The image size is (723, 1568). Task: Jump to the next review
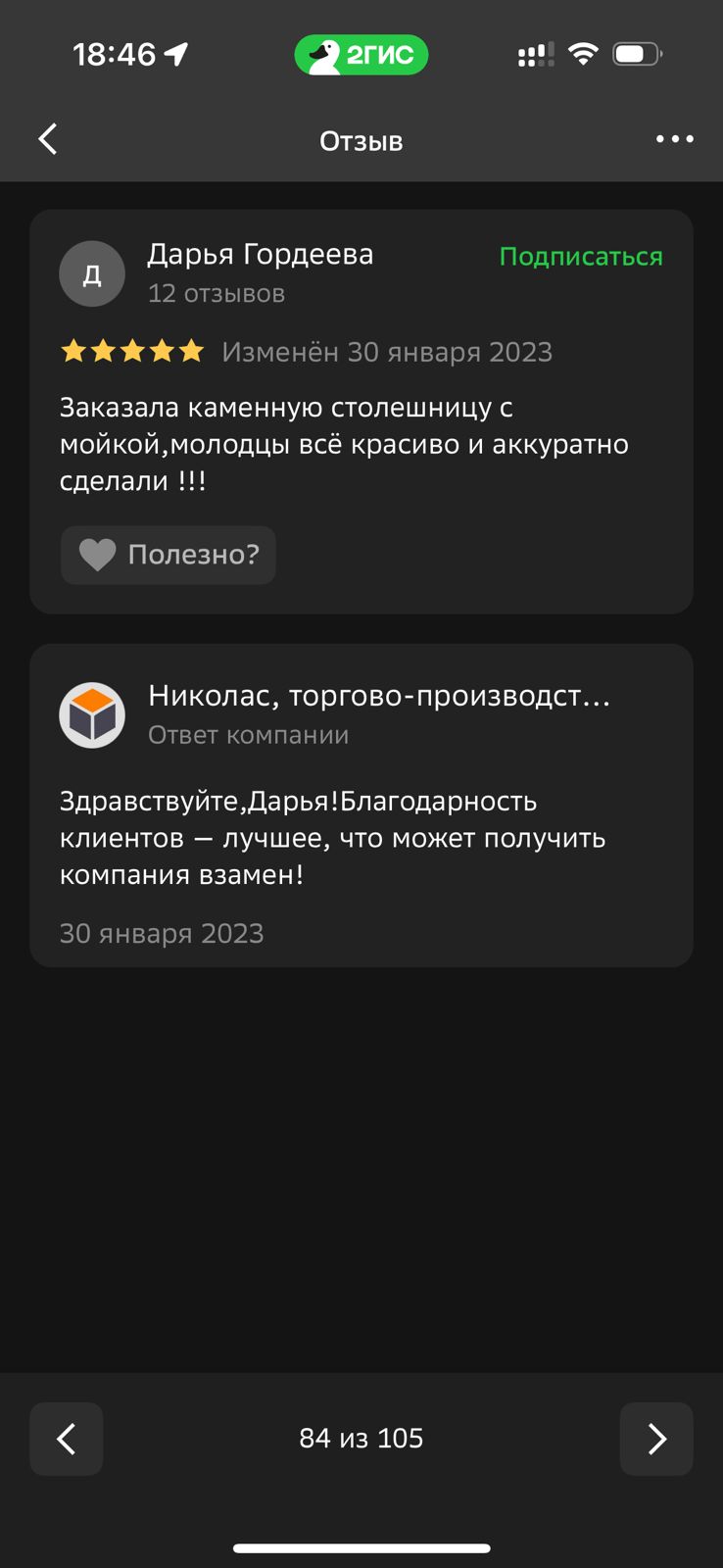(656, 1439)
